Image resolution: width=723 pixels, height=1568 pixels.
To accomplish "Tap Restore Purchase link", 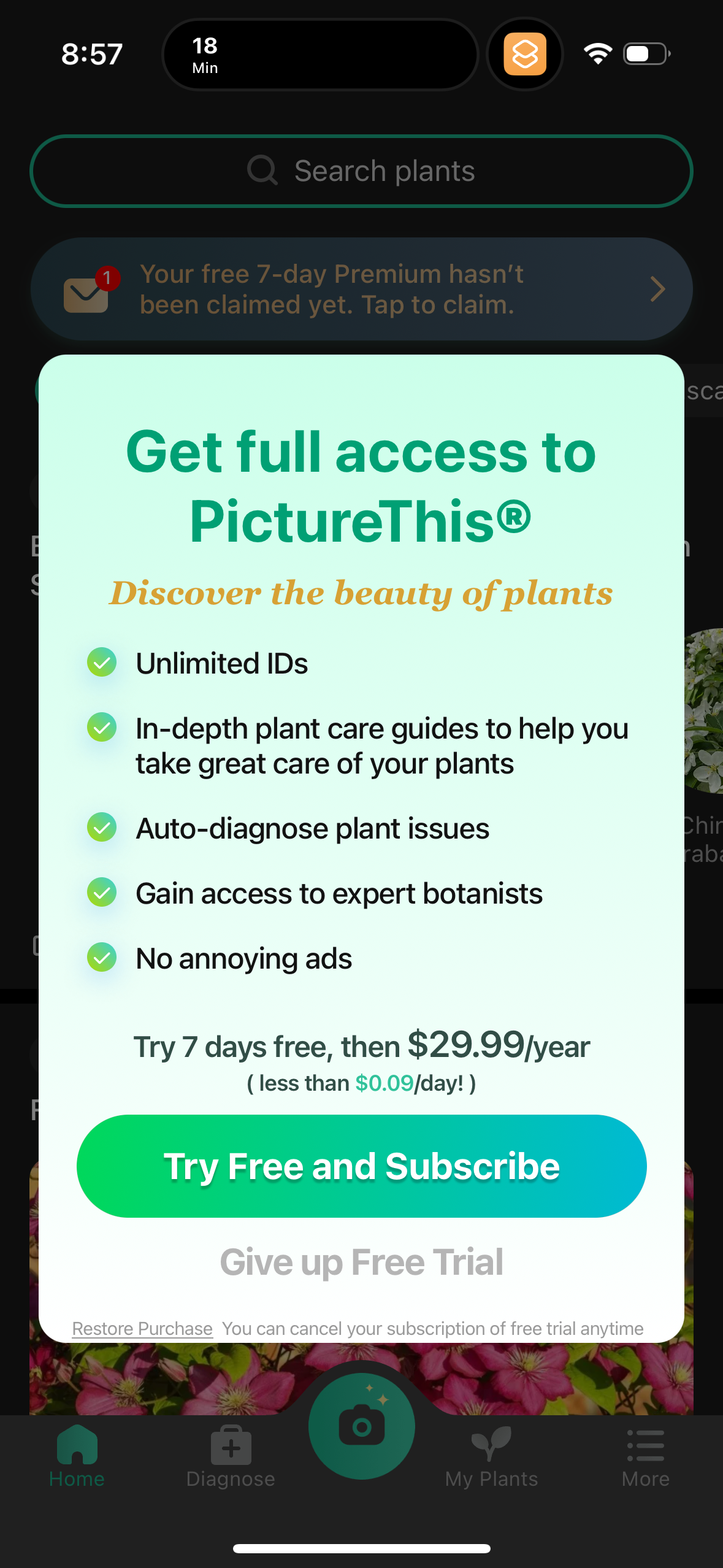I will (142, 1329).
